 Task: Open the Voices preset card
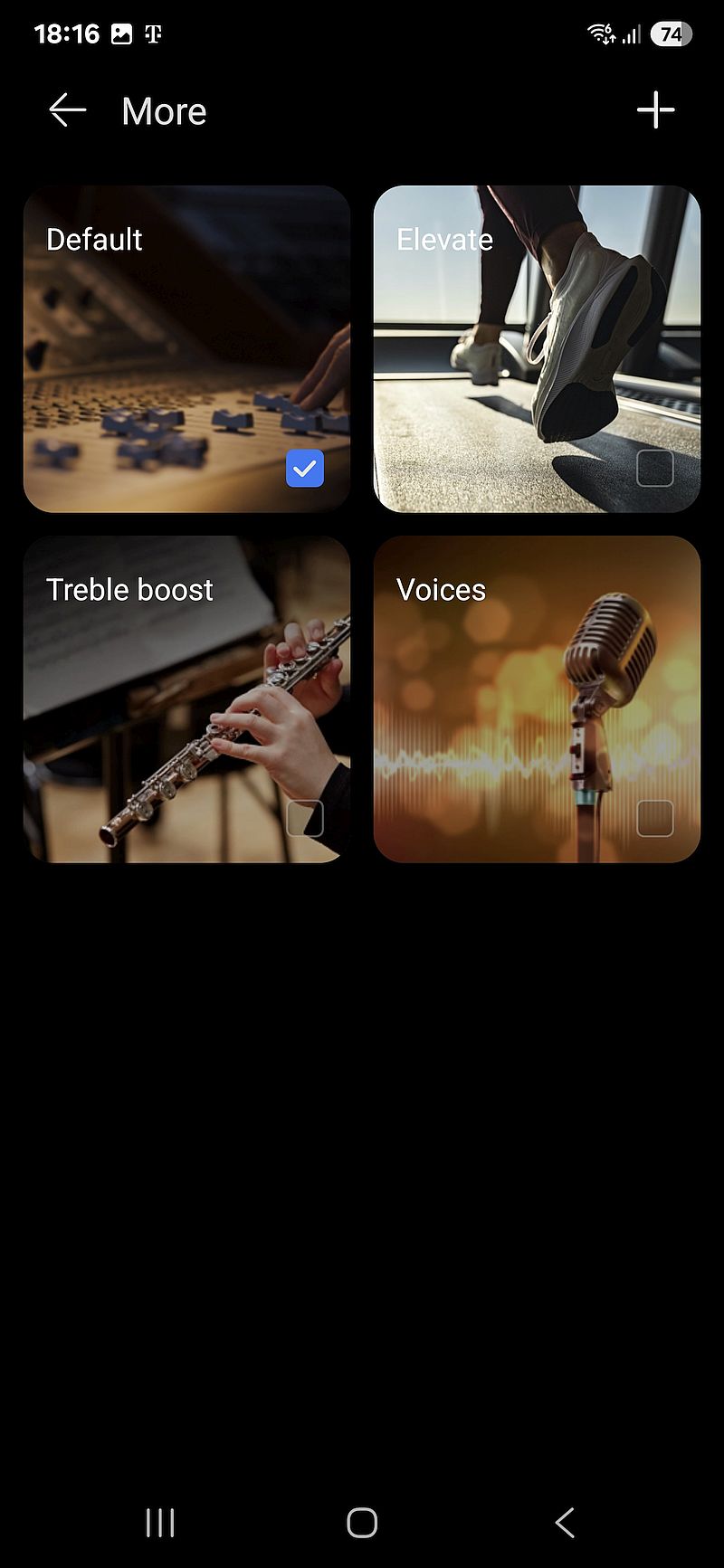[x=537, y=699]
